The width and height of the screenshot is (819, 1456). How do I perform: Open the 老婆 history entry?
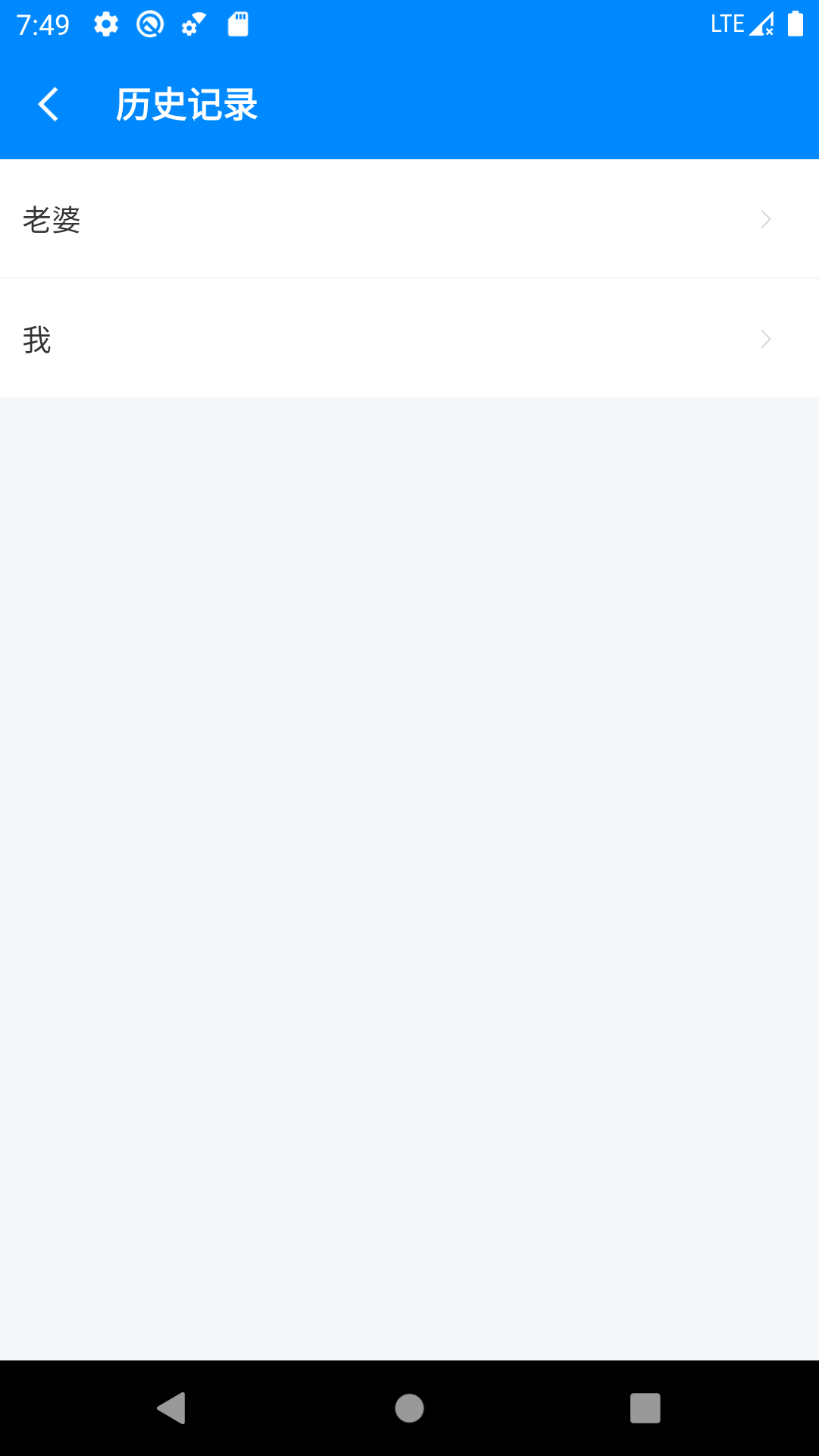point(409,219)
